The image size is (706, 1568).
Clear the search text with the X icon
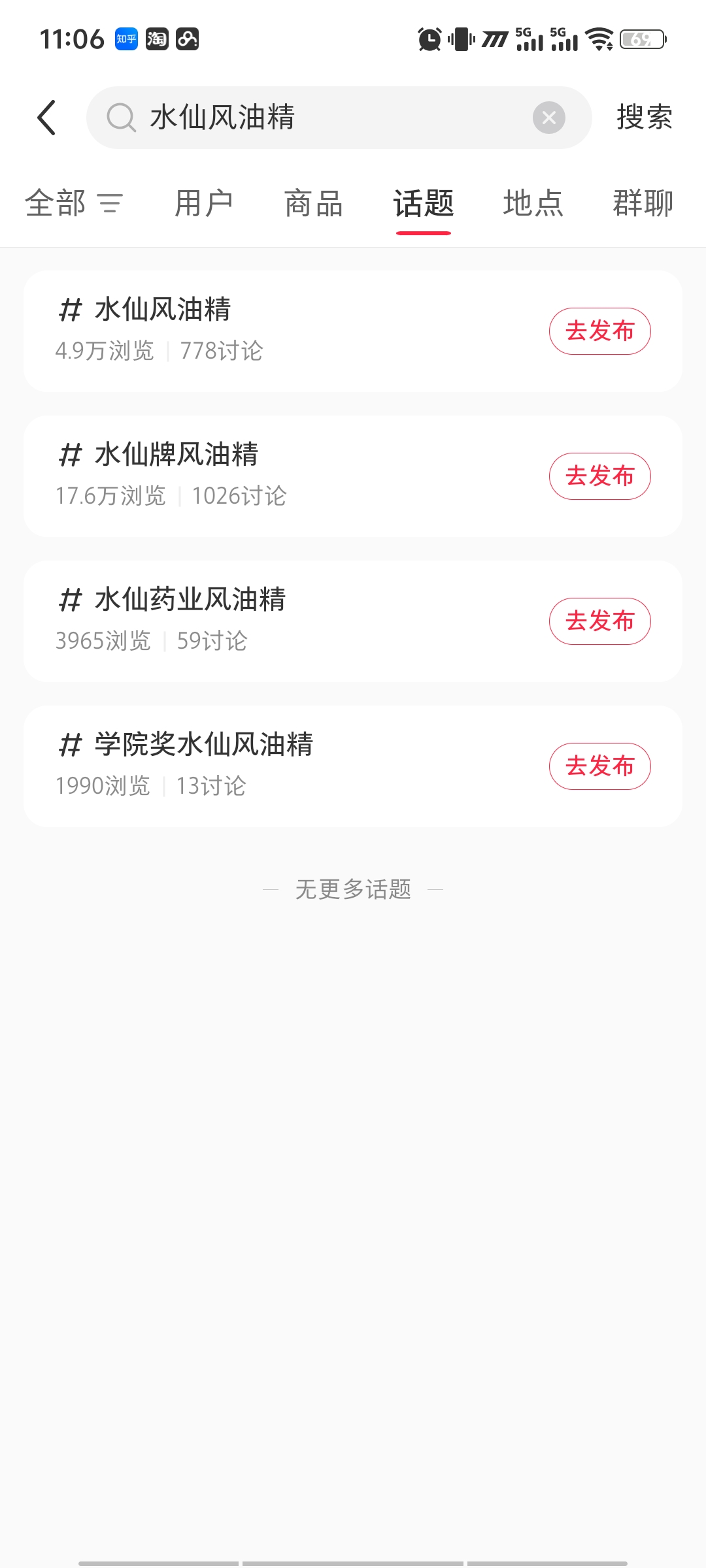coord(548,118)
